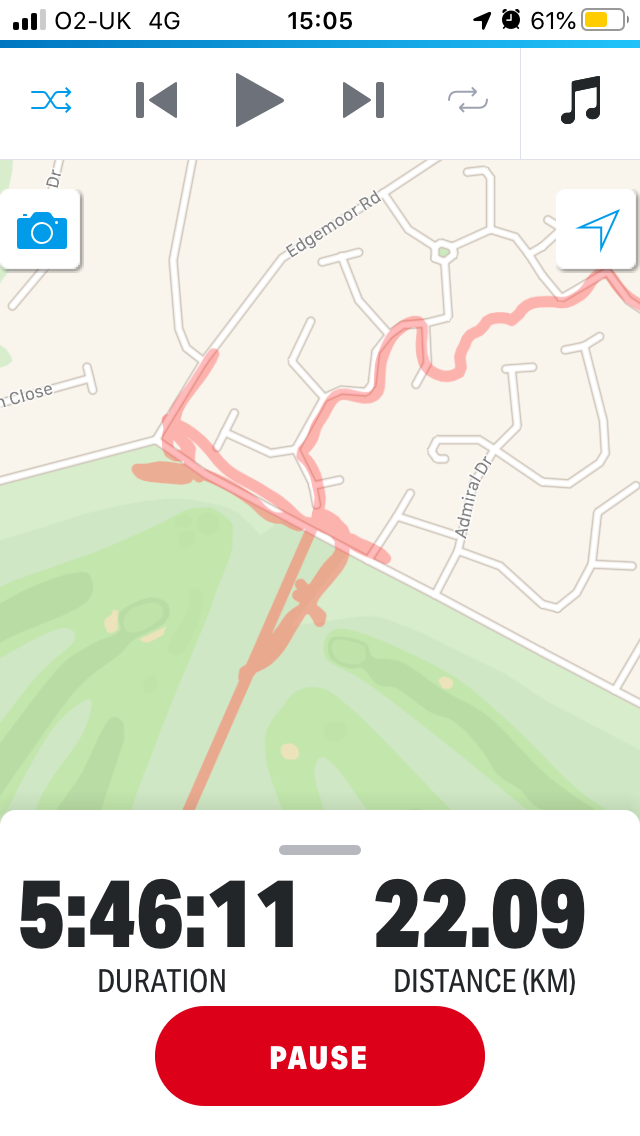Tap the grey handle above the stats

click(x=320, y=850)
